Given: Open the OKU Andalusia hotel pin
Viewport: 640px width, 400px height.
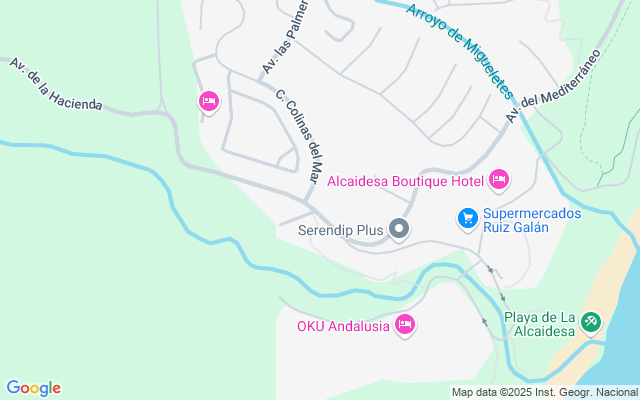Looking at the screenshot, I should 405,324.
